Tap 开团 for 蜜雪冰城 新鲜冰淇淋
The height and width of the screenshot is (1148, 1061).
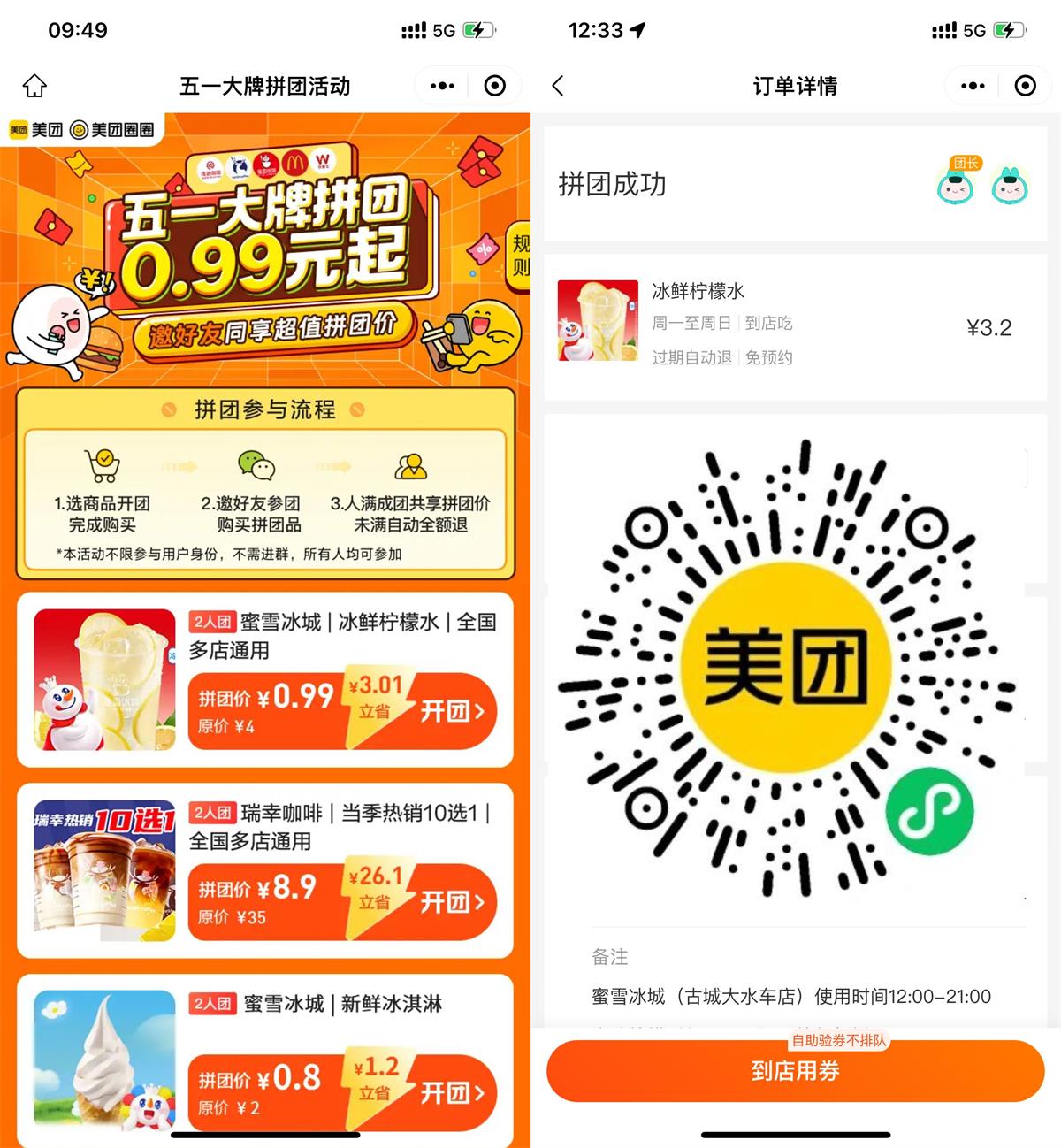pyautogui.click(x=451, y=1093)
